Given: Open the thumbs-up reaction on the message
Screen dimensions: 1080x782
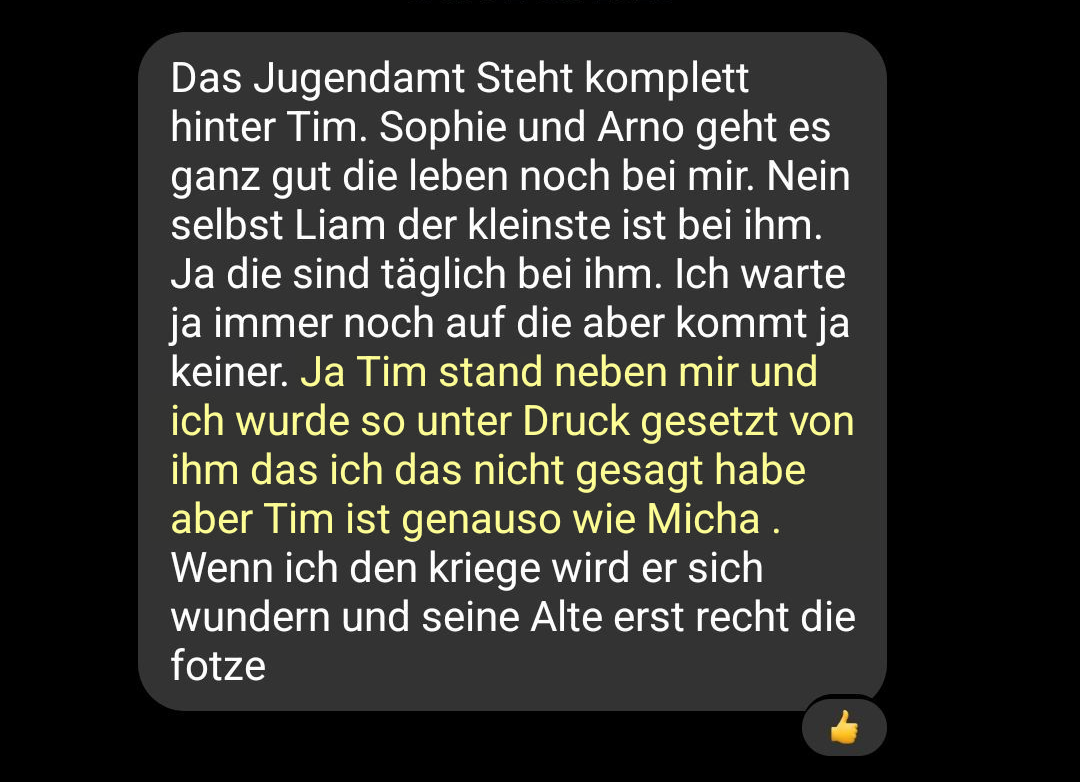Looking at the screenshot, I should pos(844,727).
